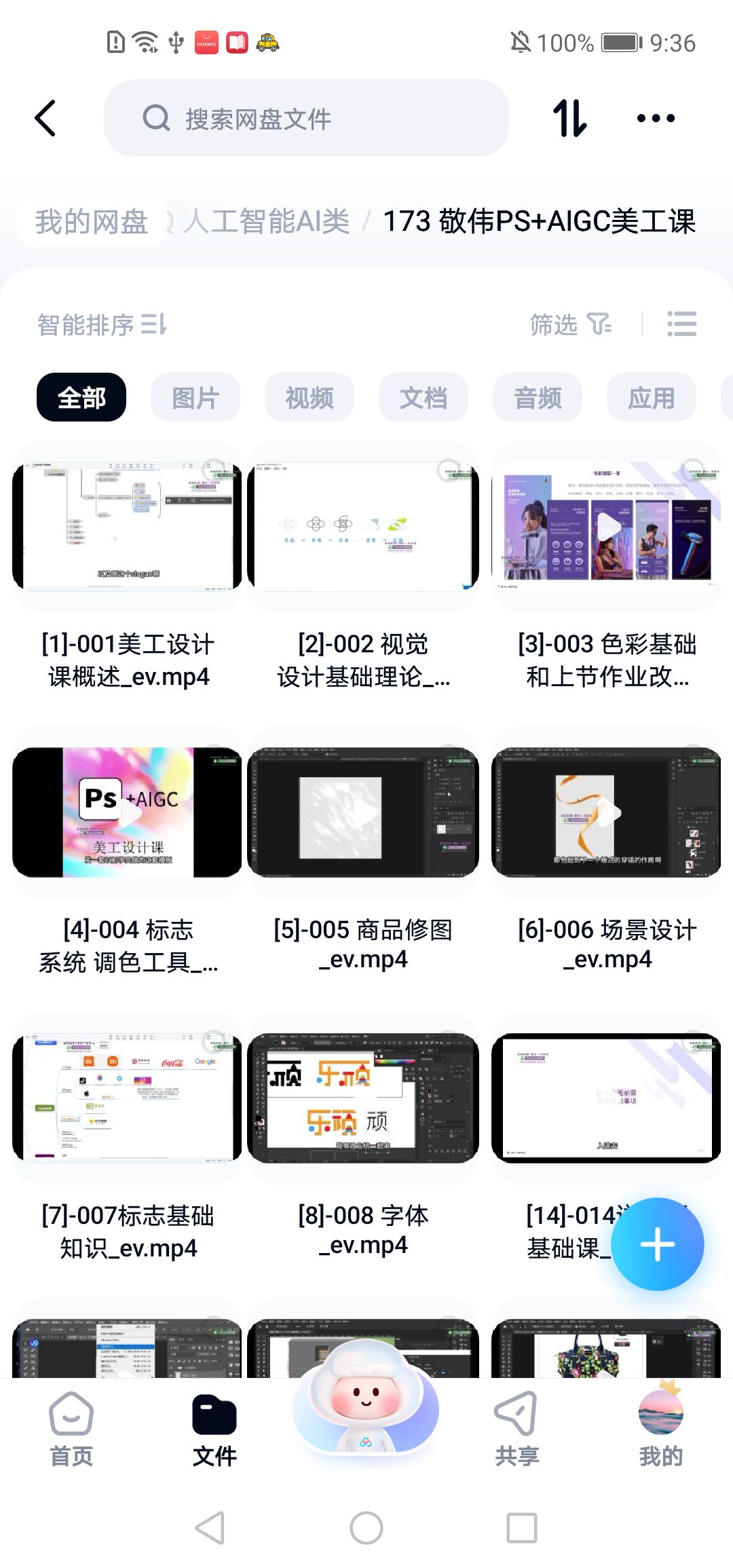Switch to list view layout
The height and width of the screenshot is (1568, 733).
(x=681, y=324)
